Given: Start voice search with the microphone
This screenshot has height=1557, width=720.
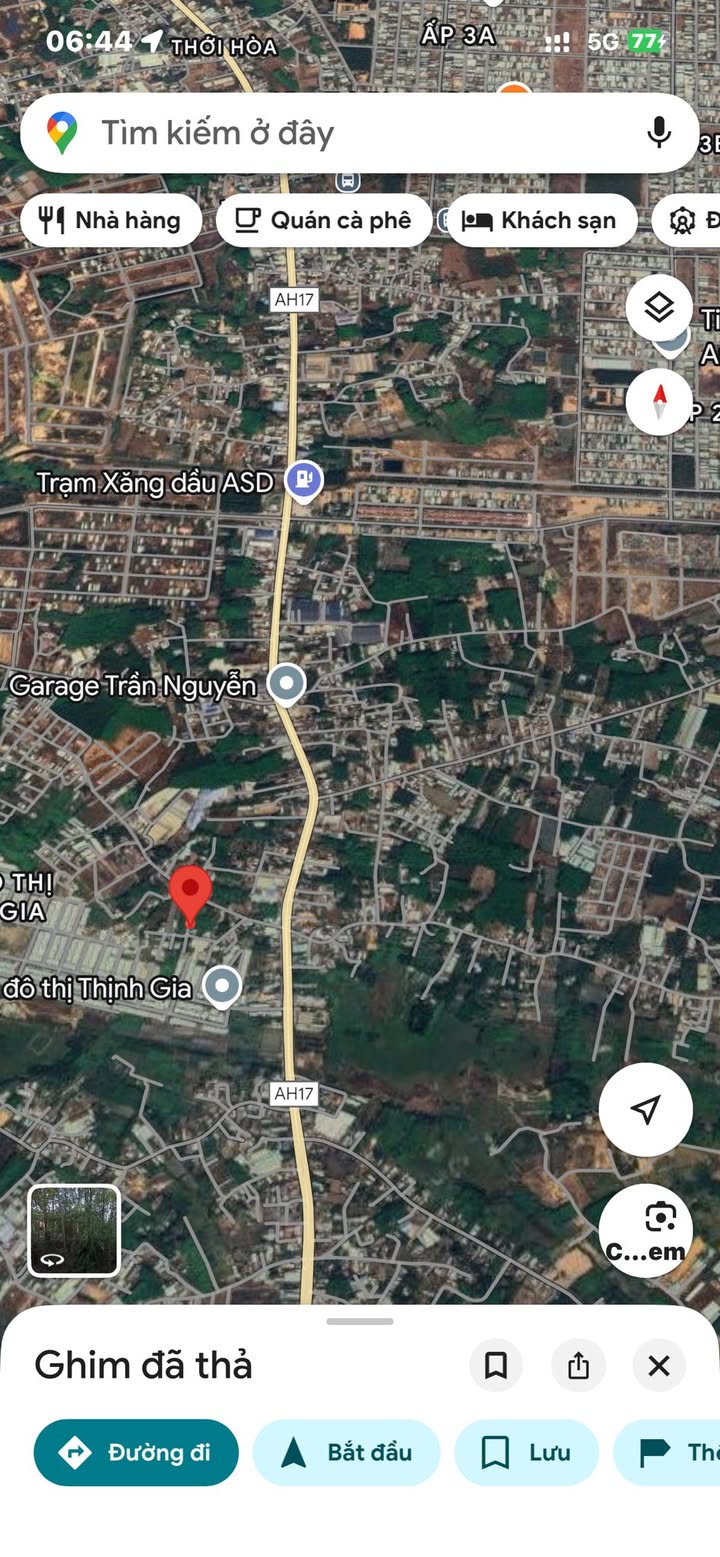Looking at the screenshot, I should pos(658,132).
